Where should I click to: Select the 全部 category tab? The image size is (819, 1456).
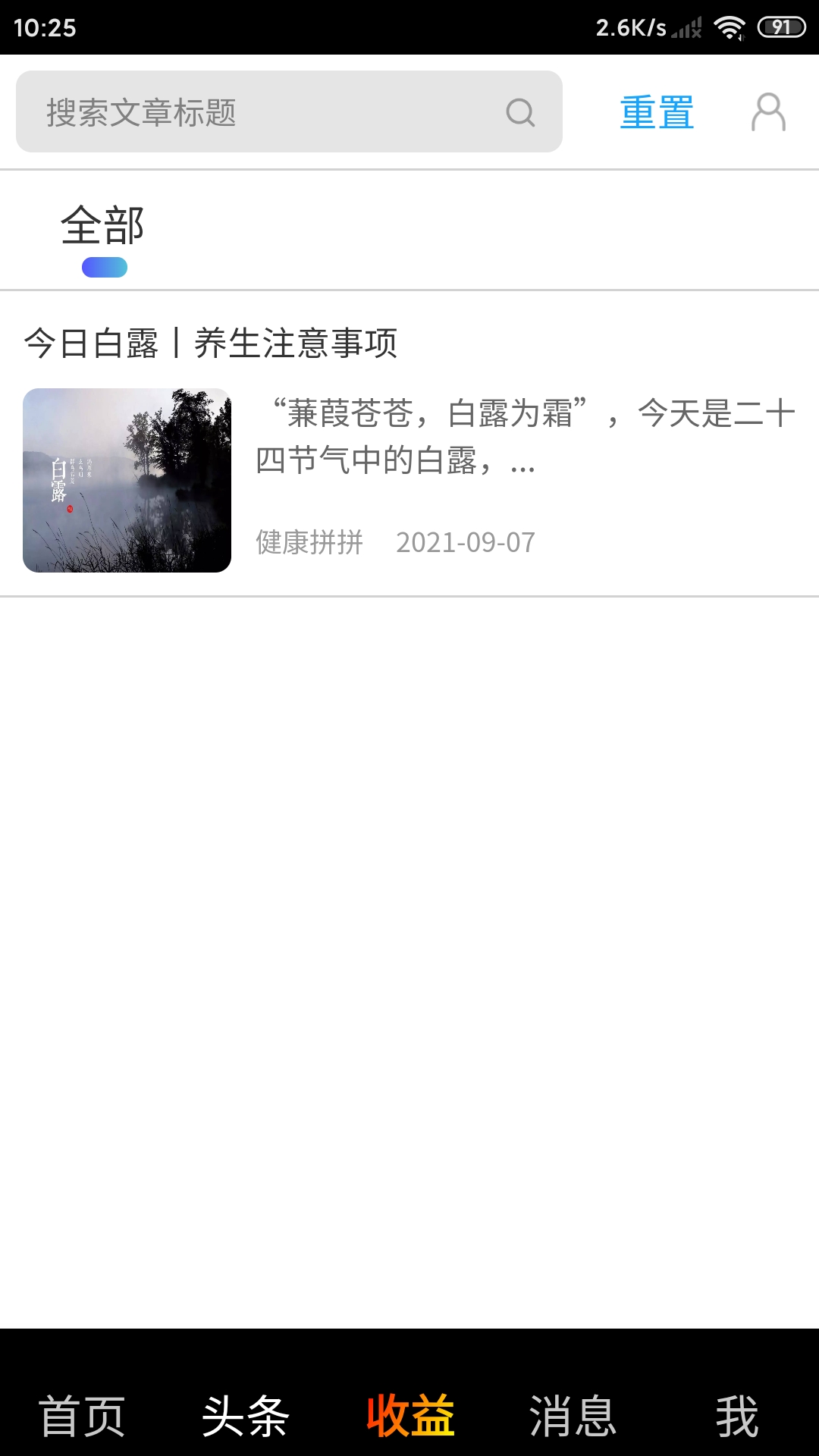point(103,227)
